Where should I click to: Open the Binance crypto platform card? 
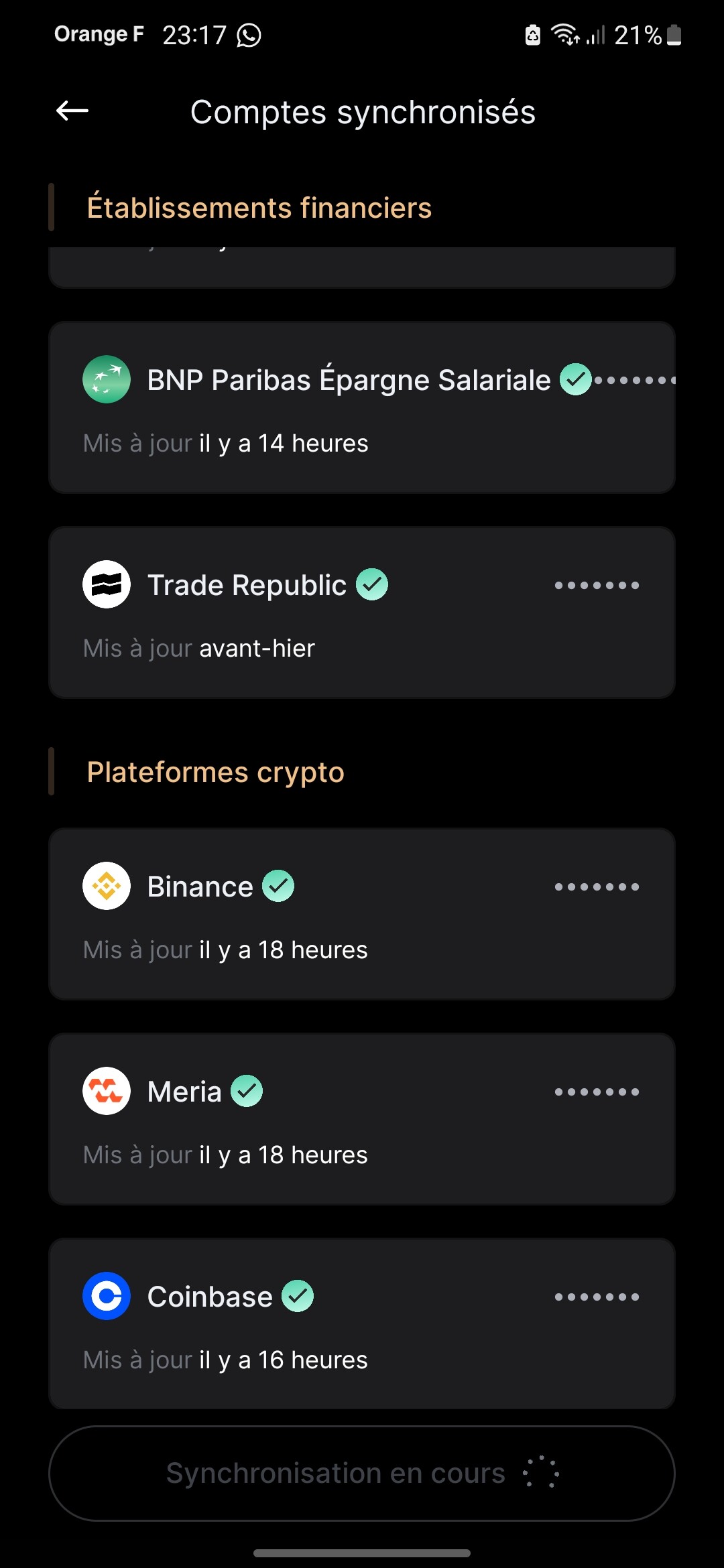pyautogui.click(x=362, y=914)
